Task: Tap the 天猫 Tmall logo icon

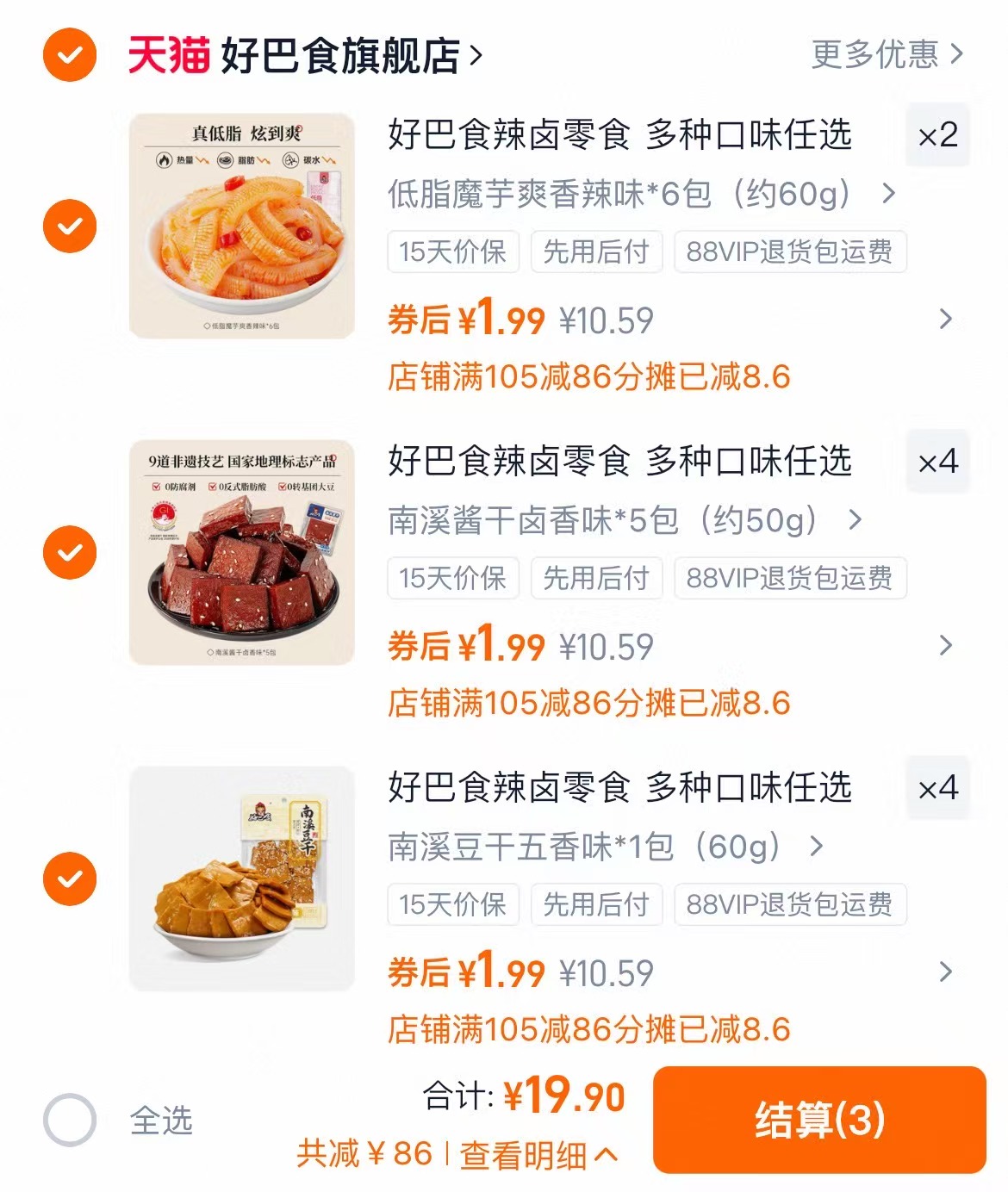Action: [x=159, y=53]
